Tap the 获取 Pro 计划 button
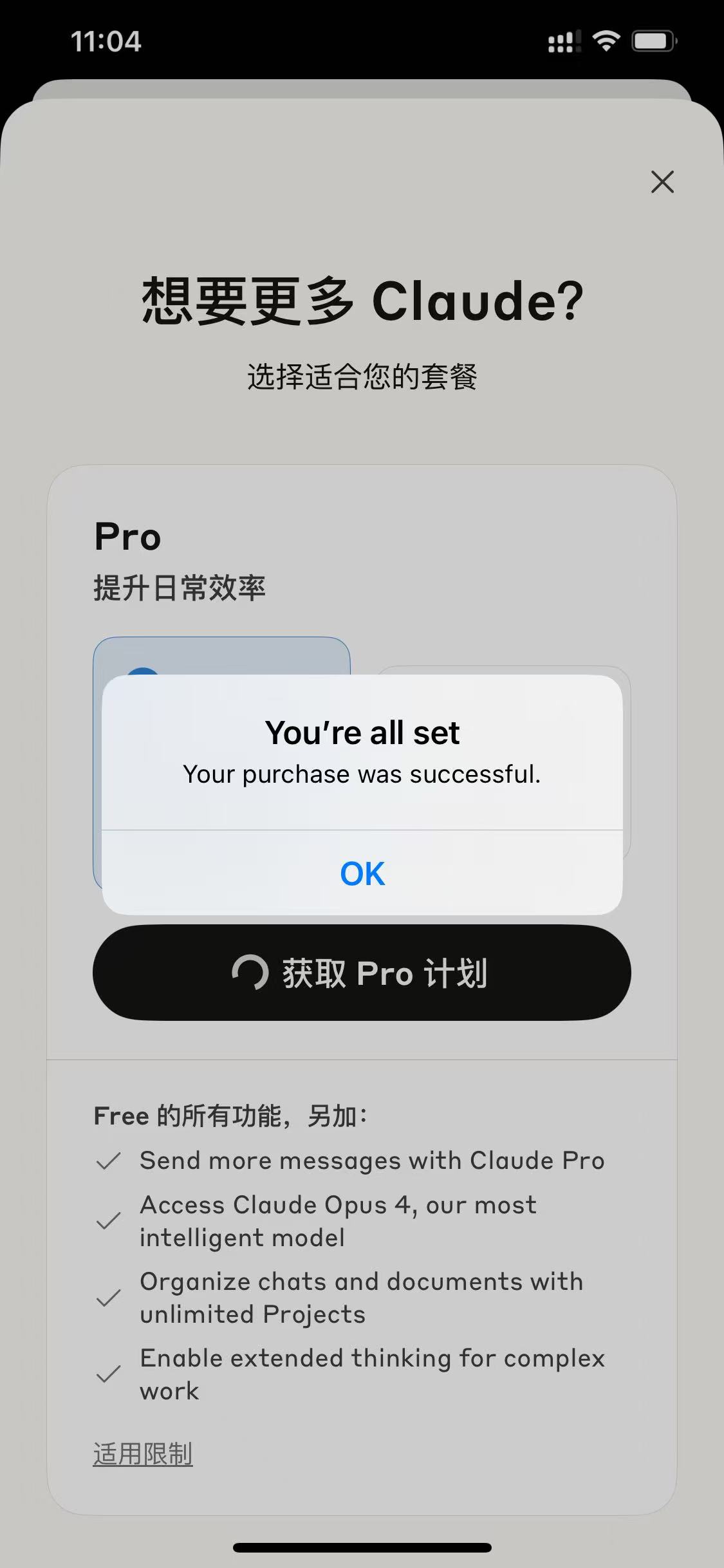This screenshot has height=1568, width=724. (x=362, y=973)
